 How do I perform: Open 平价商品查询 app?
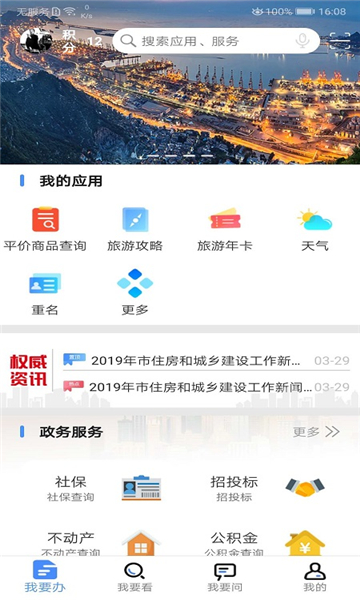click(45, 229)
